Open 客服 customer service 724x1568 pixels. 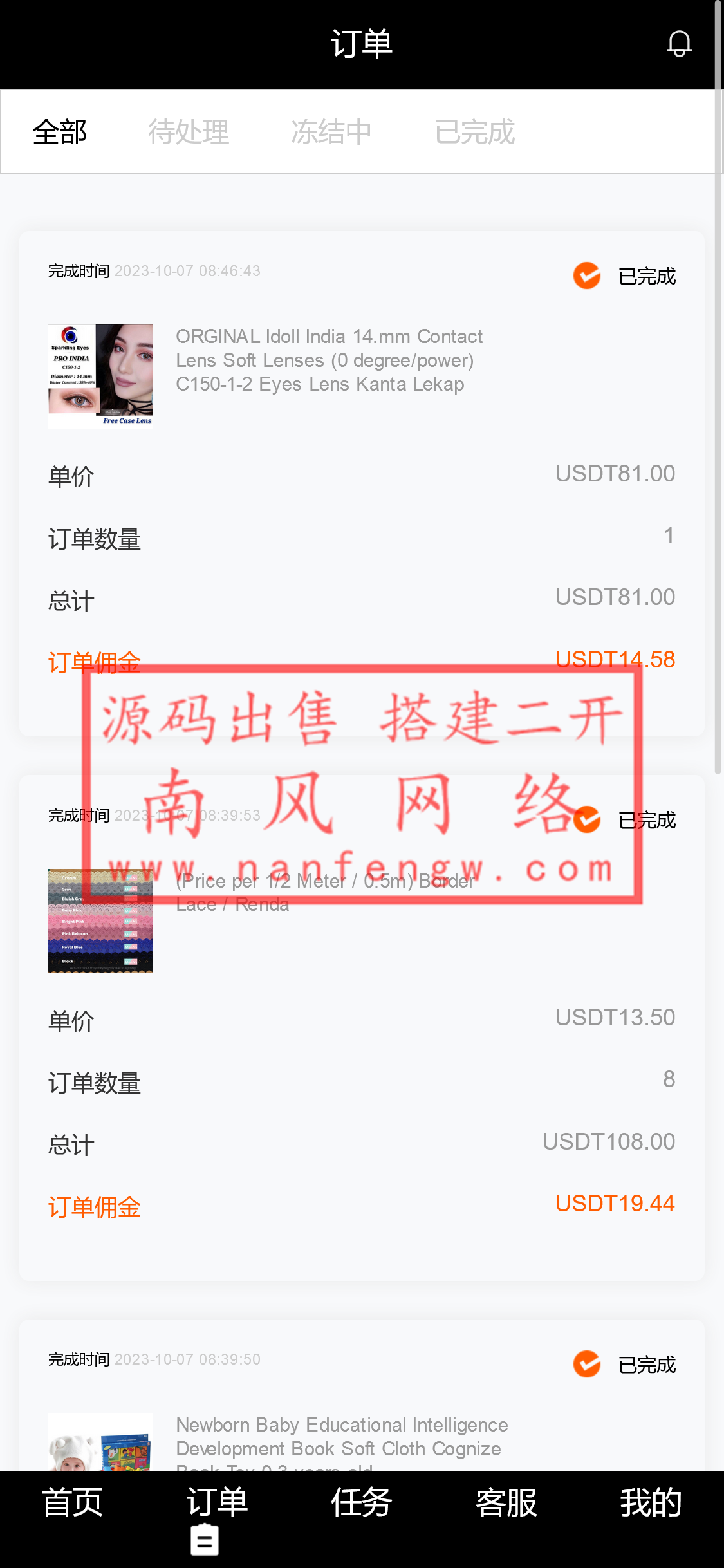pos(506,1504)
